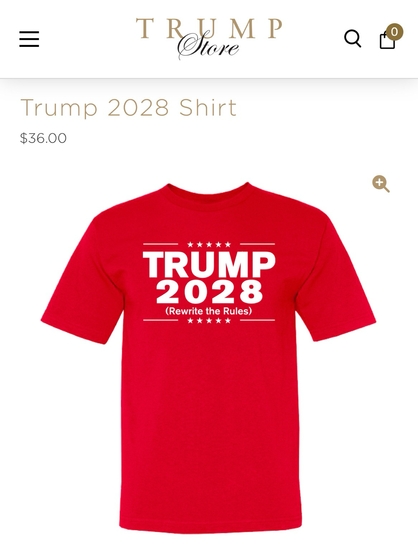Screen dimensions: 418x551
Task: Open the search magnifier icon
Action: (x=353, y=39)
